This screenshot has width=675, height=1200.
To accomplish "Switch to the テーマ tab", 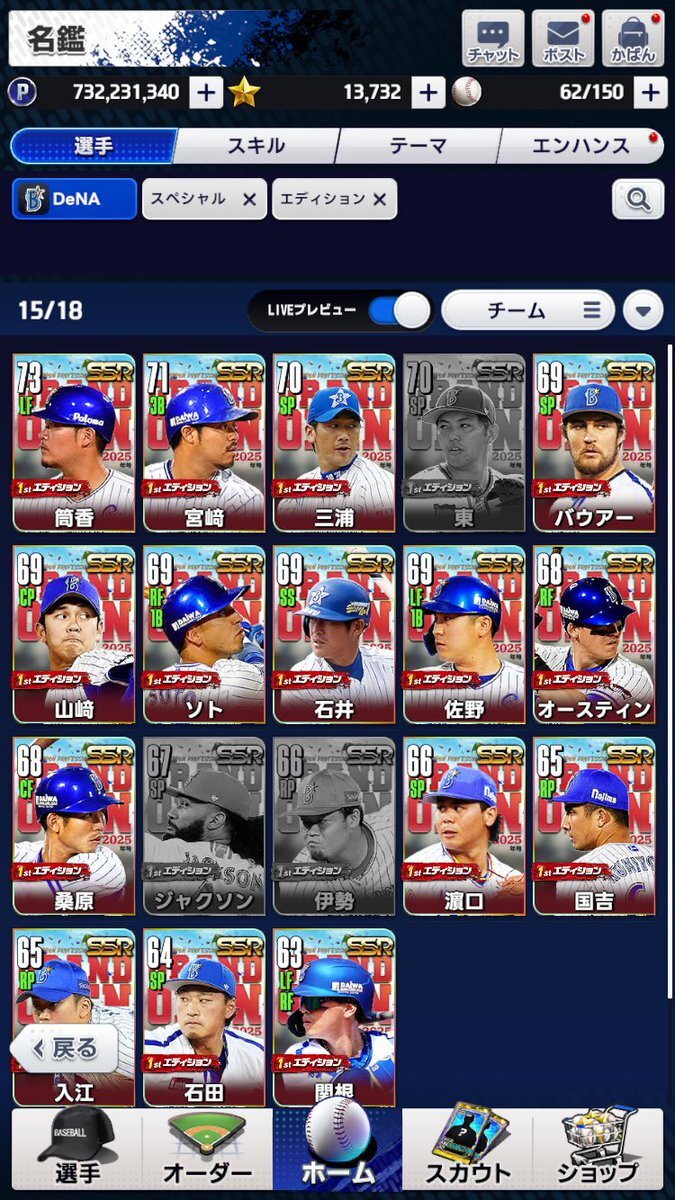I will tap(418, 146).
